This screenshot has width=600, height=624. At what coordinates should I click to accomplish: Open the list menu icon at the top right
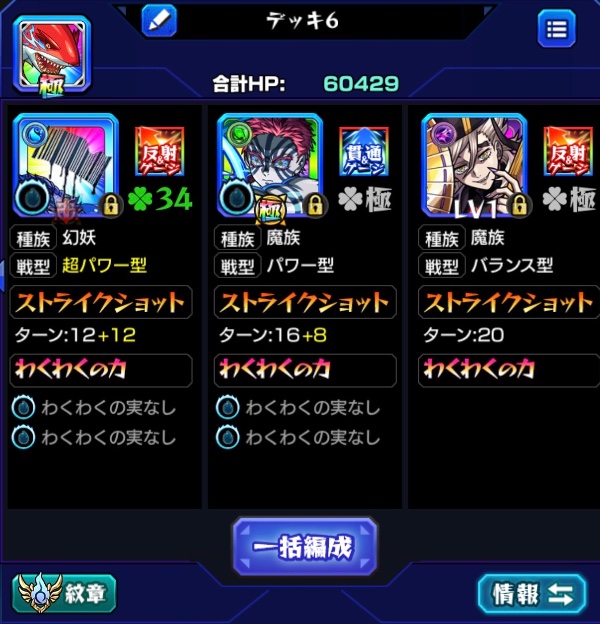pyautogui.click(x=556, y=29)
